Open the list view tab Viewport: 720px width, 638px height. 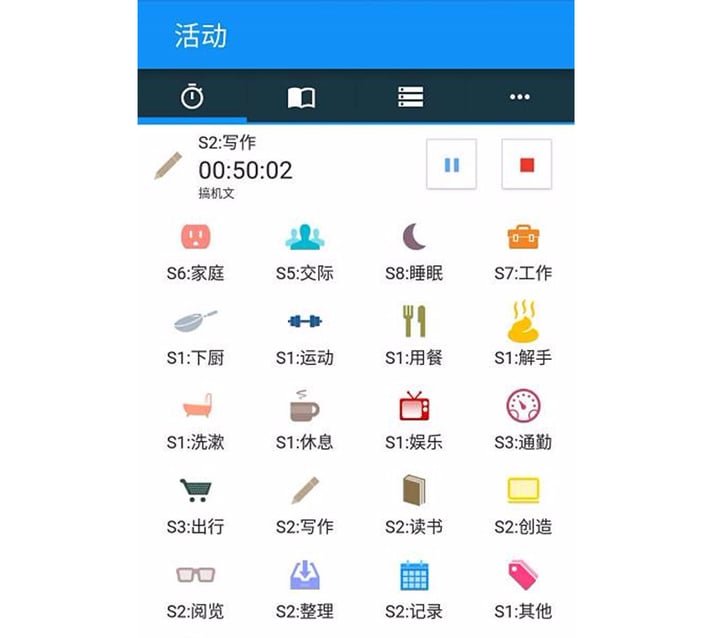click(x=410, y=97)
